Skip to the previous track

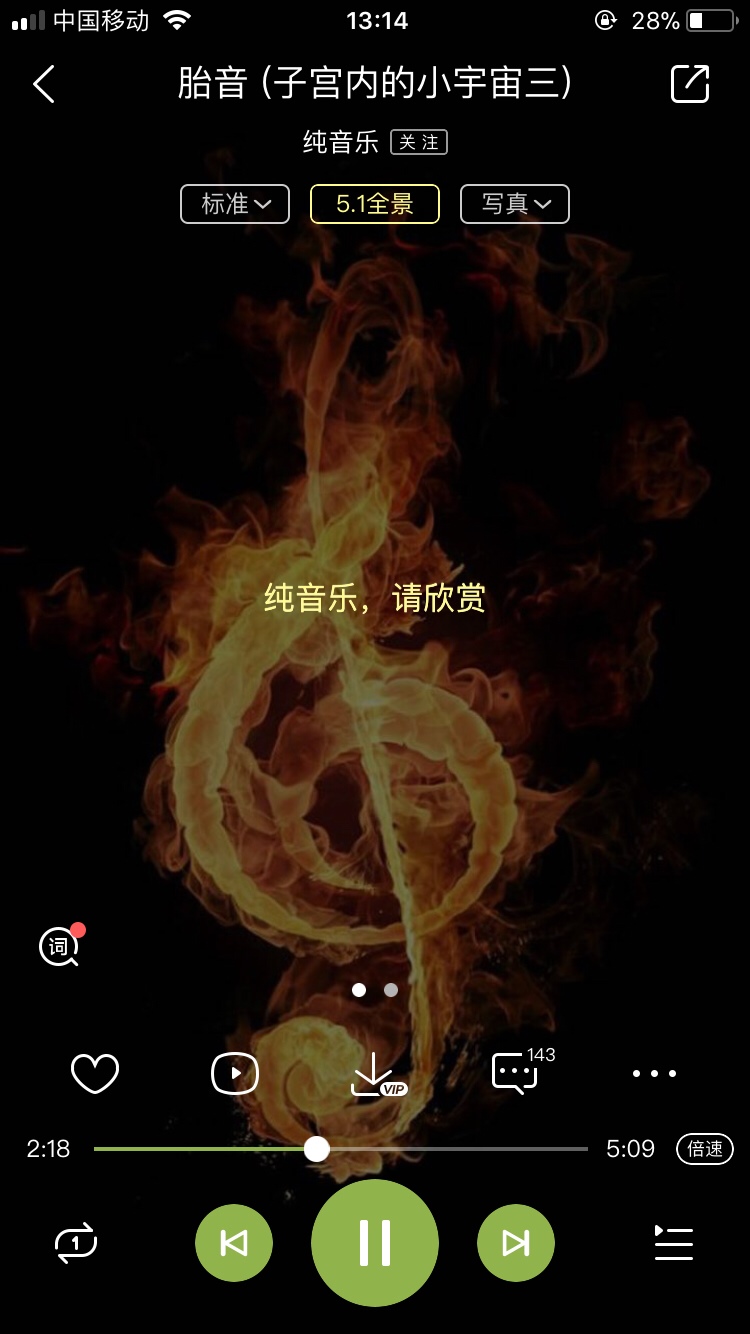coord(234,1243)
